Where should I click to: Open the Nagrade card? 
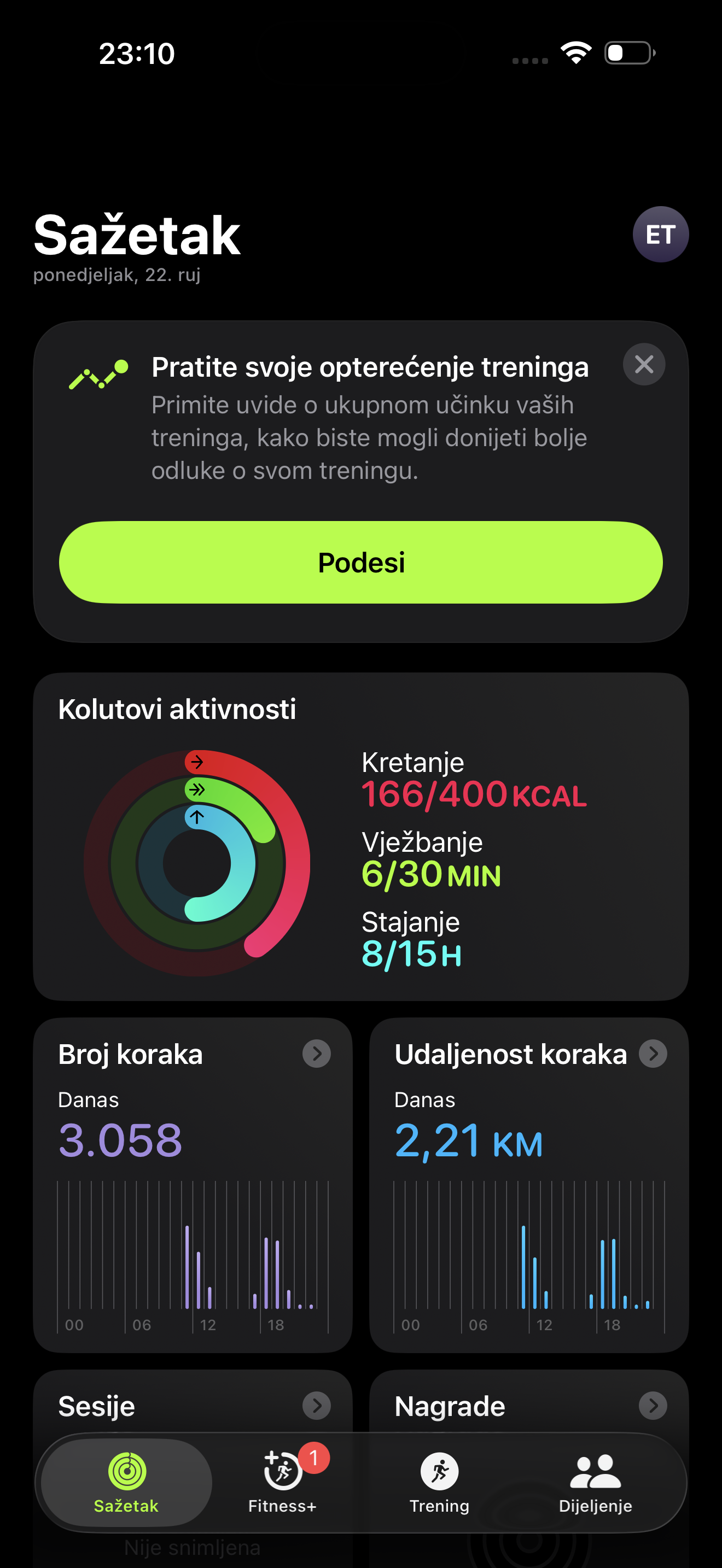pos(528,1406)
